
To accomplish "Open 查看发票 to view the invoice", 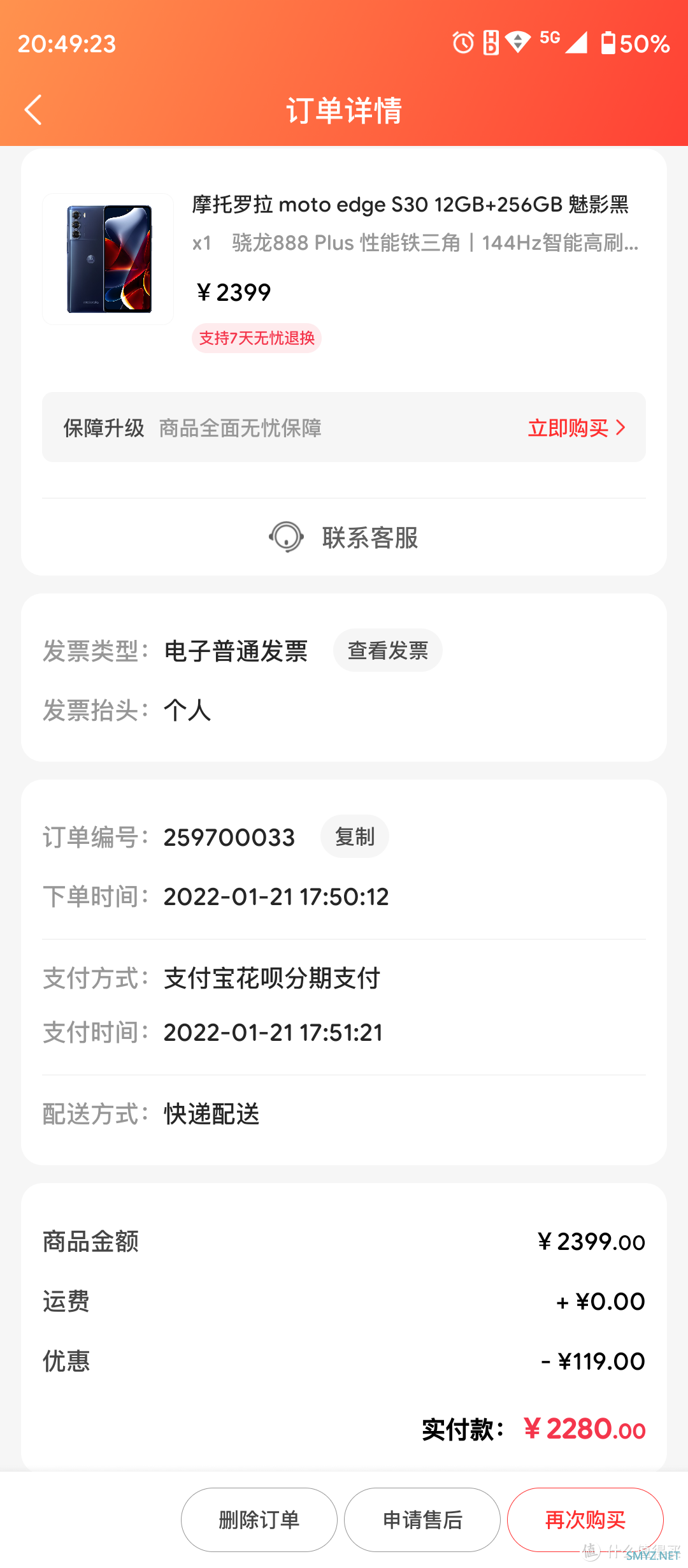I will (x=387, y=650).
